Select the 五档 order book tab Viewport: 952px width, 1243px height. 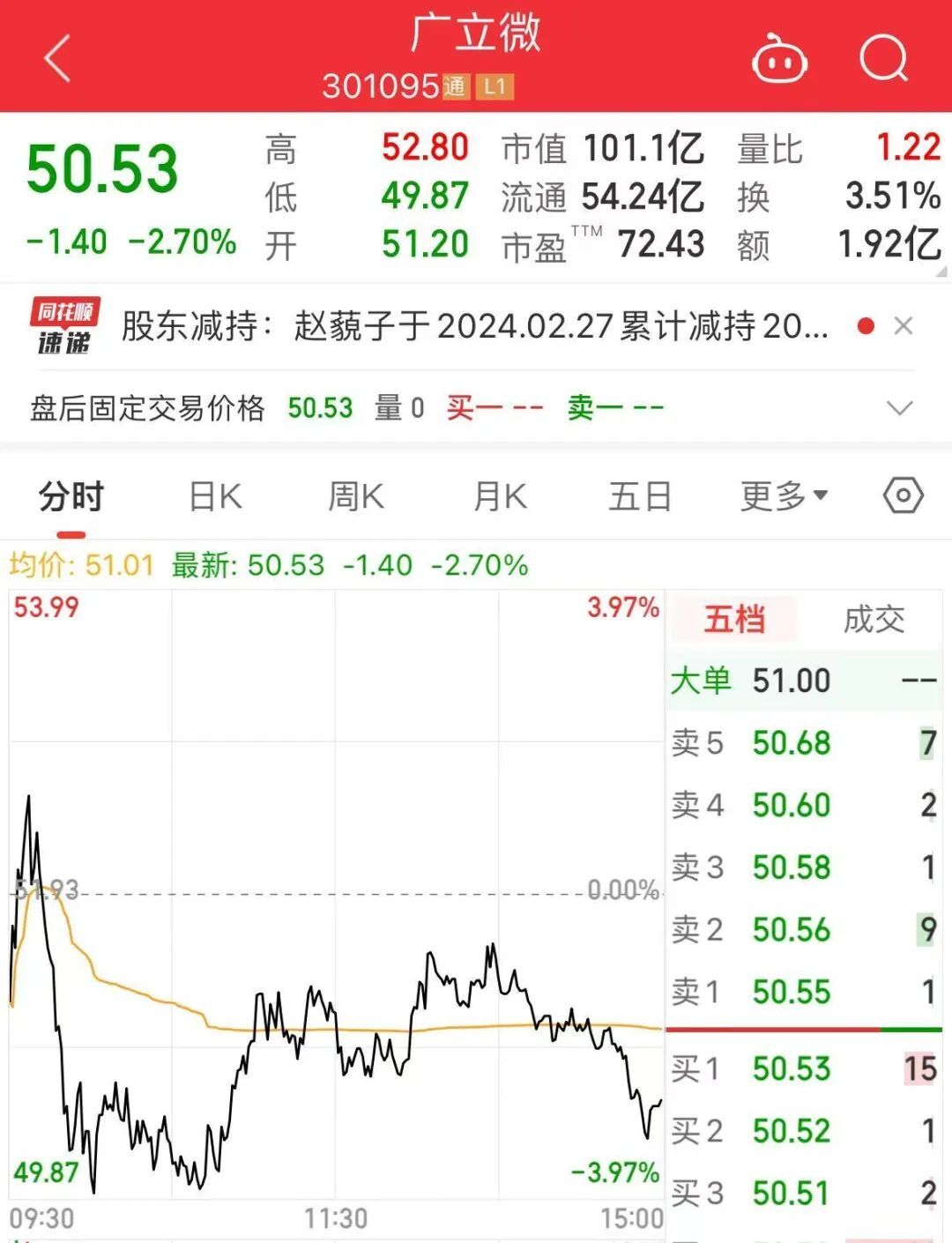pos(734,619)
